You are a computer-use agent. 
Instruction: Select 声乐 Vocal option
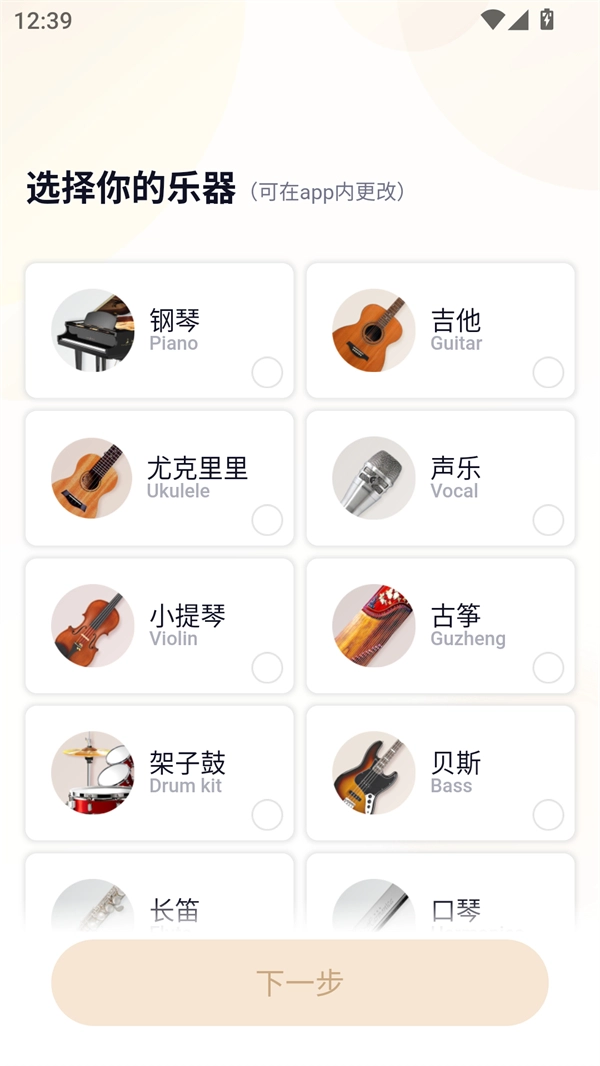[440, 478]
